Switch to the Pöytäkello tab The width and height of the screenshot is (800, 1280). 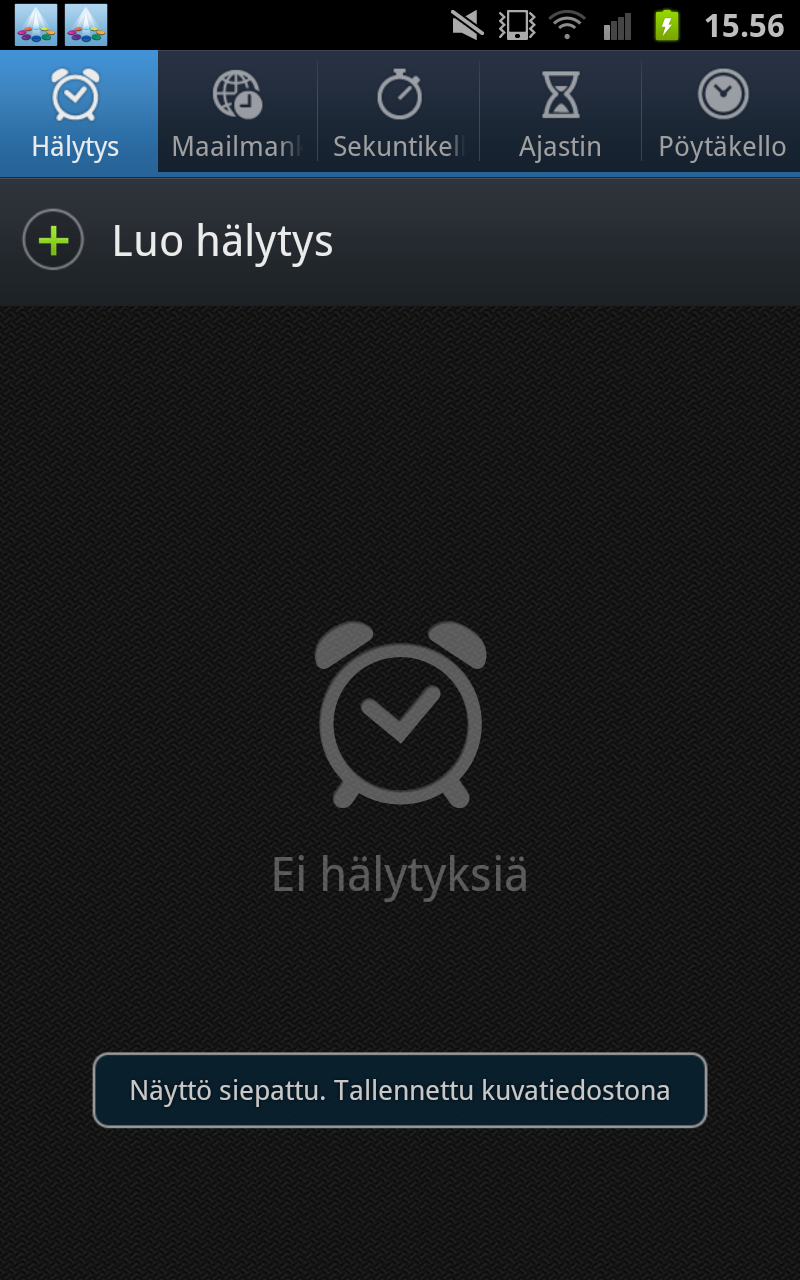click(721, 111)
